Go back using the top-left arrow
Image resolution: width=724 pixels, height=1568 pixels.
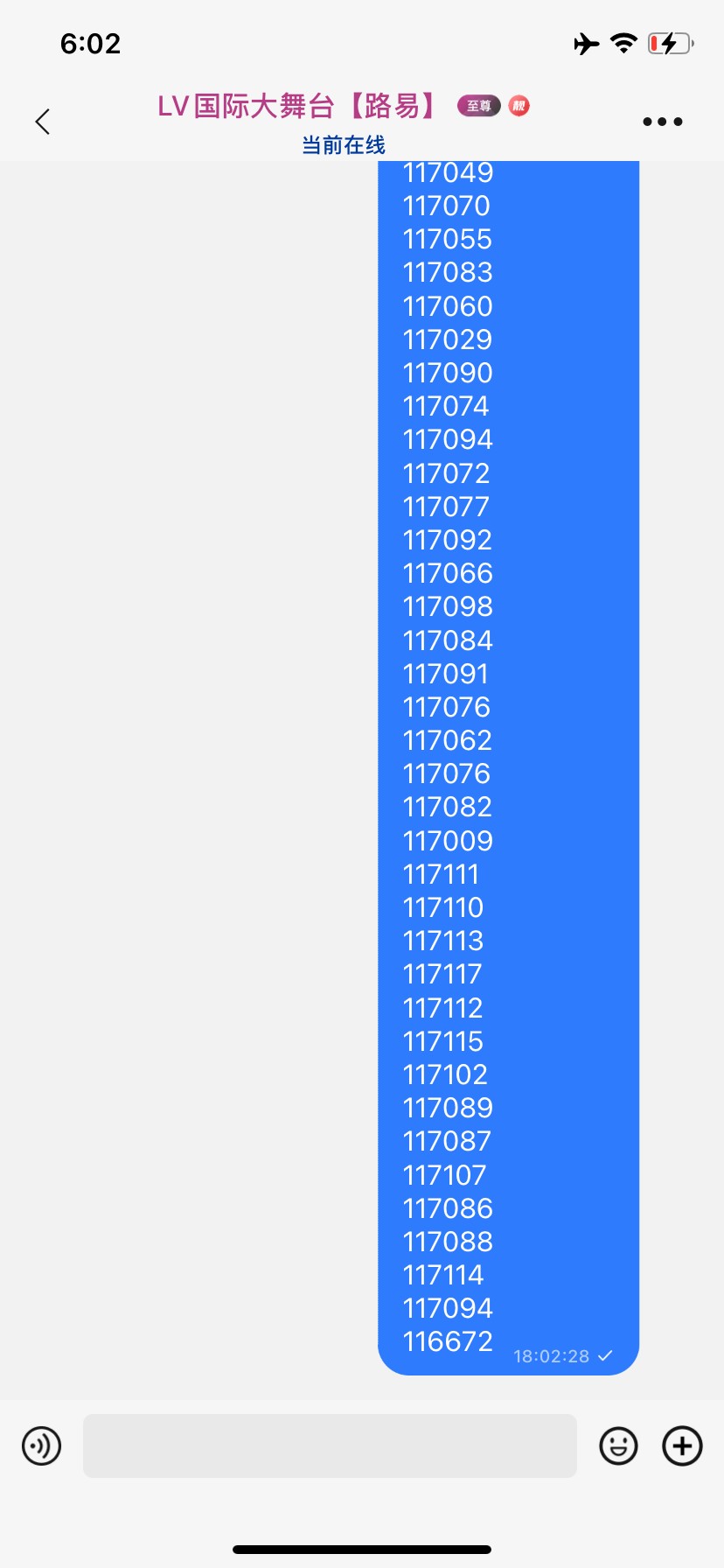42,122
